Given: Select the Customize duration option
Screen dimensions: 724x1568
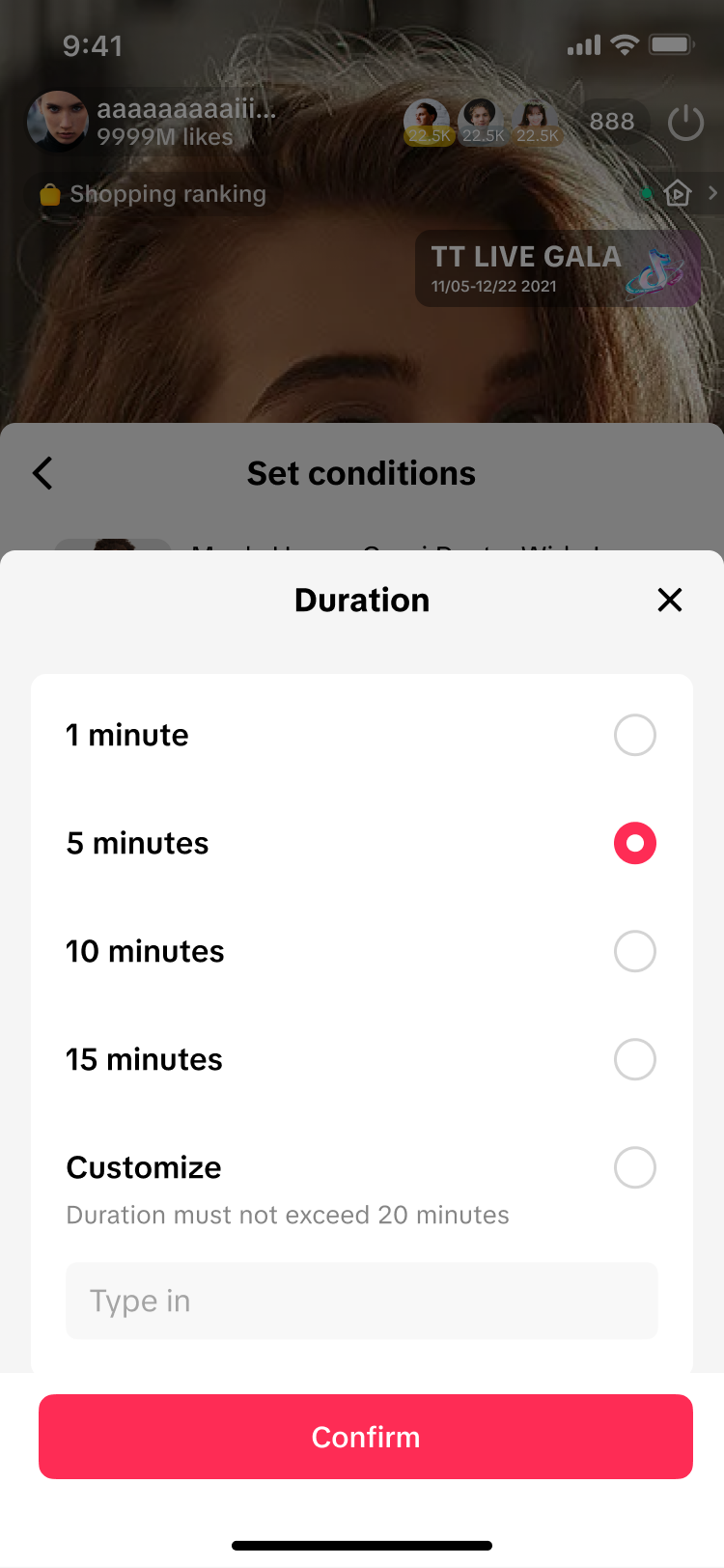Looking at the screenshot, I should 634,1168.
